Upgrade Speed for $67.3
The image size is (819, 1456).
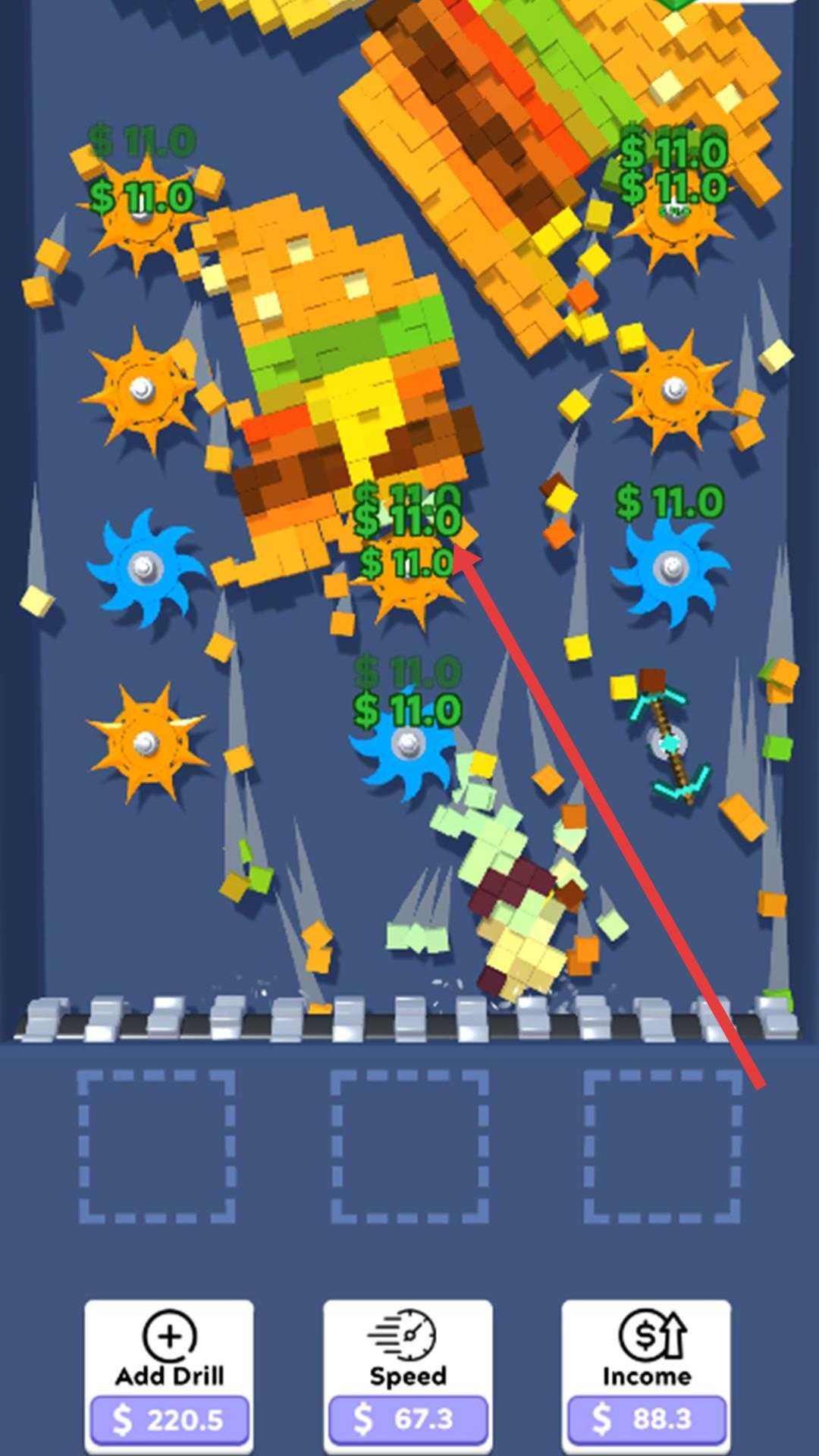pyautogui.click(x=408, y=1376)
